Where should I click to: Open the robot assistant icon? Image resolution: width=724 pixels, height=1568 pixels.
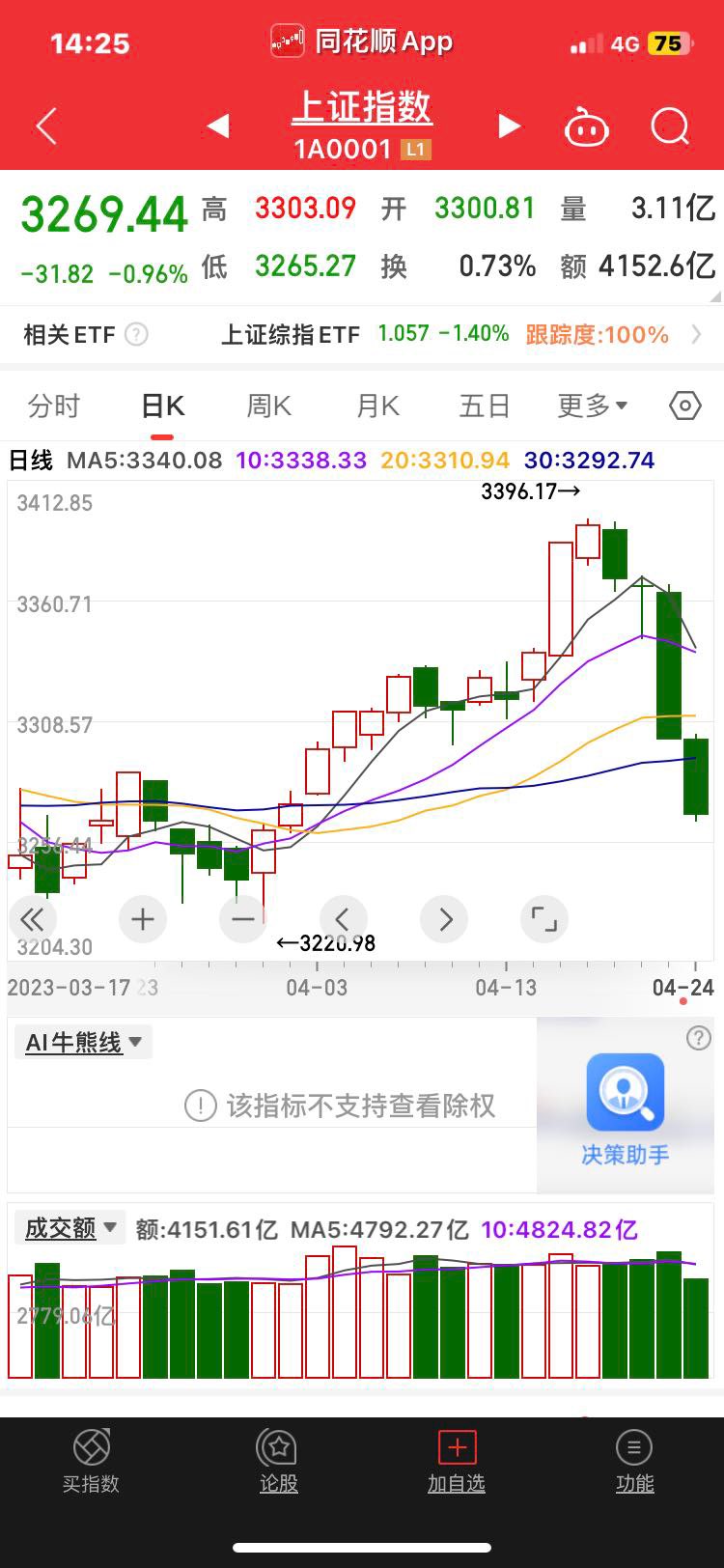pyautogui.click(x=586, y=127)
